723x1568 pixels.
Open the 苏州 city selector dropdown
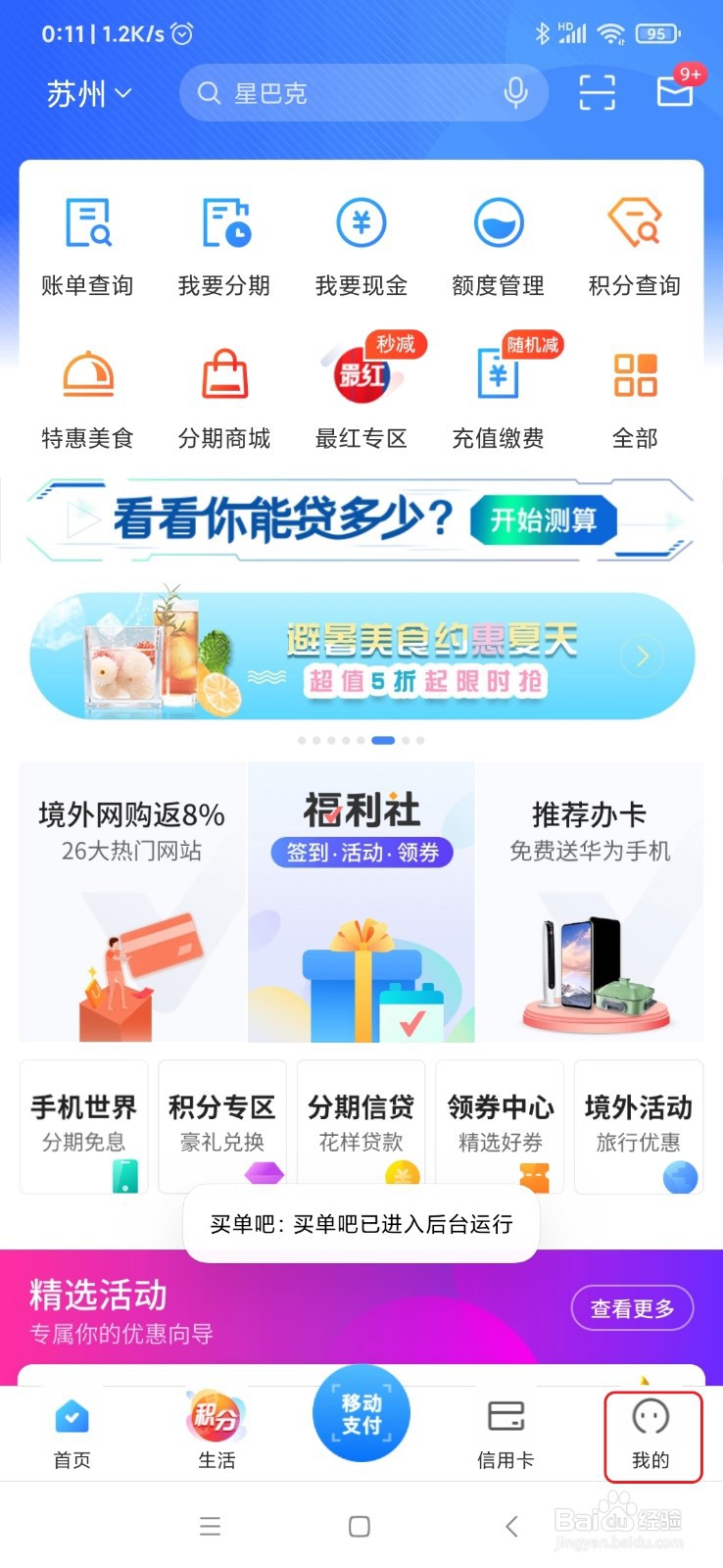point(87,94)
